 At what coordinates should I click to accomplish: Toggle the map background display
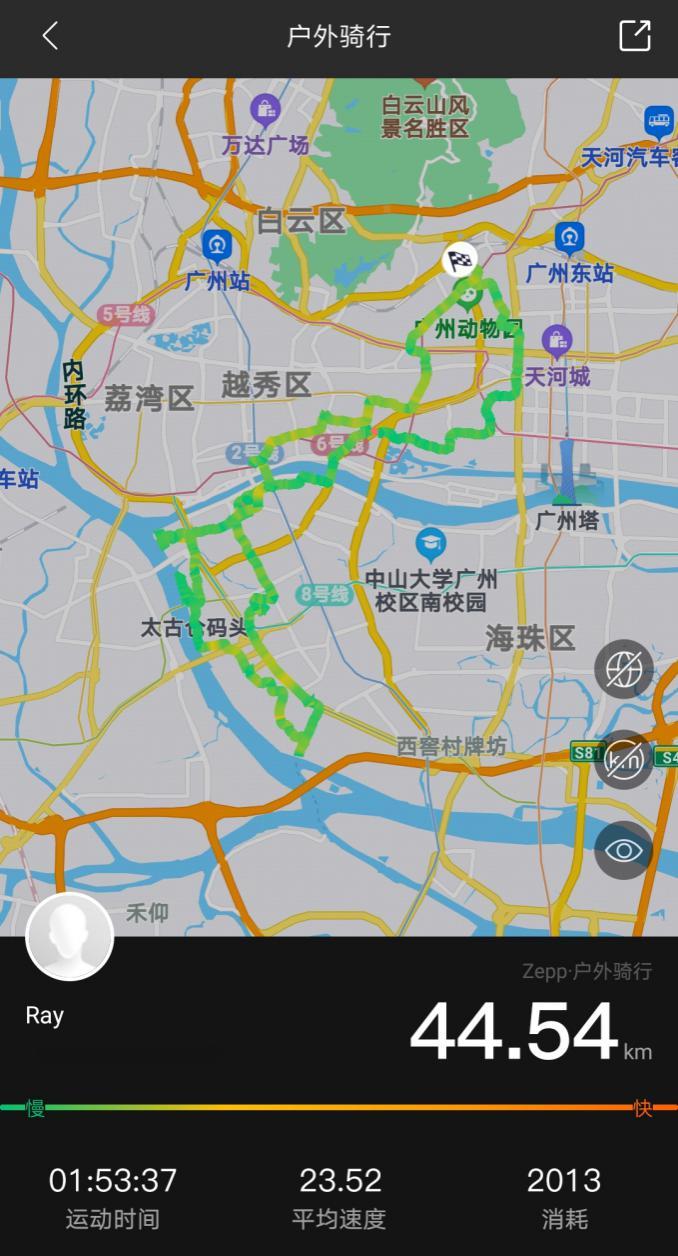click(x=624, y=669)
